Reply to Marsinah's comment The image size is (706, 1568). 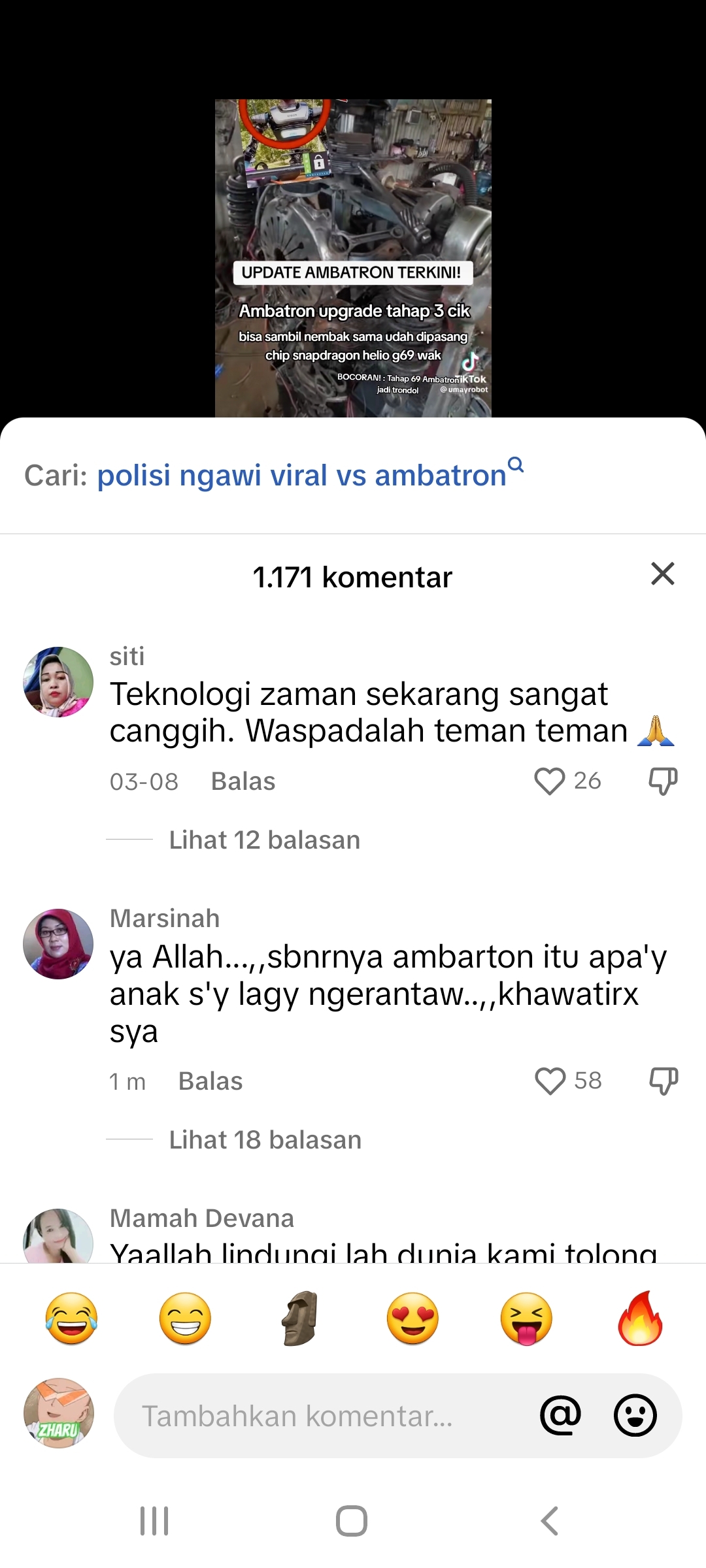point(210,1081)
